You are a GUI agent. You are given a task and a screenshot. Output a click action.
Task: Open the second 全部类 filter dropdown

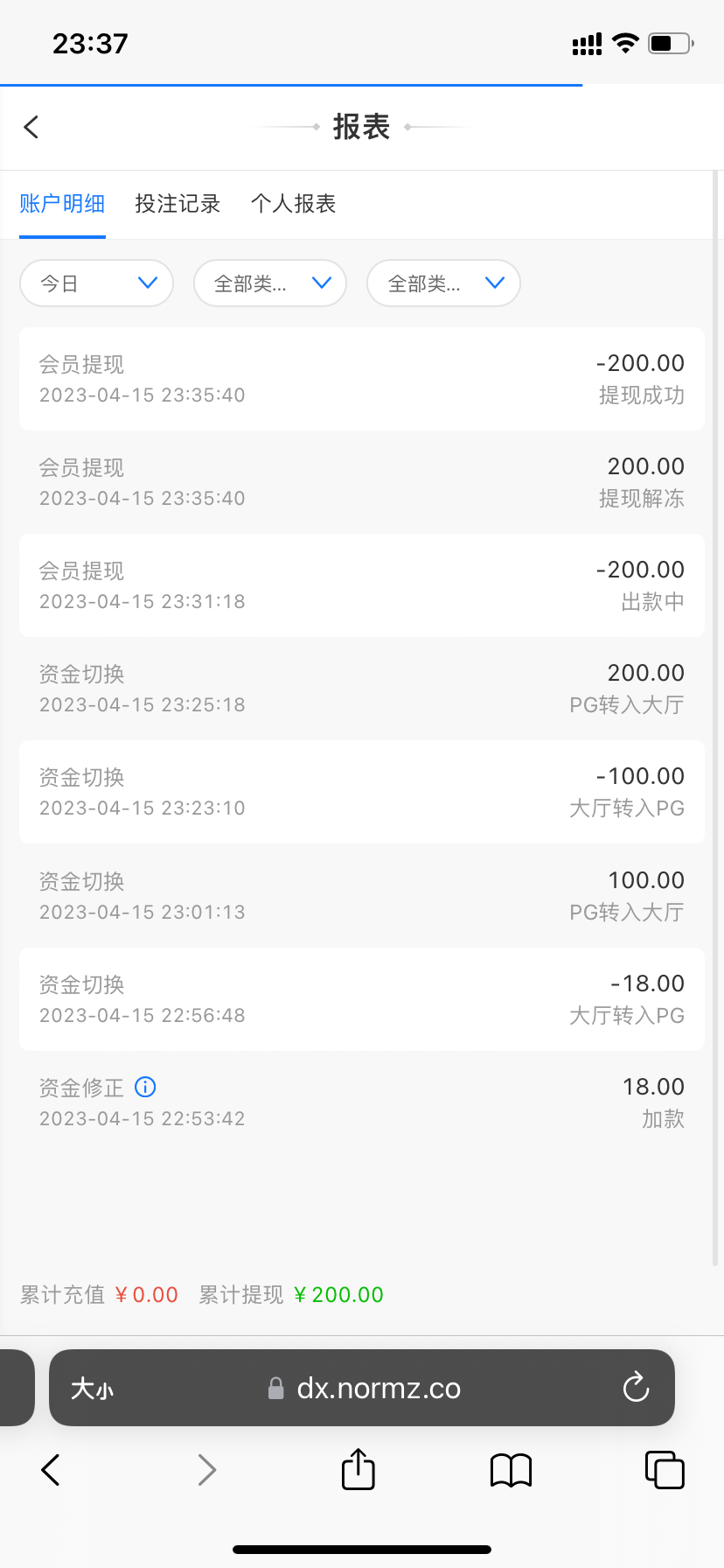tap(442, 283)
